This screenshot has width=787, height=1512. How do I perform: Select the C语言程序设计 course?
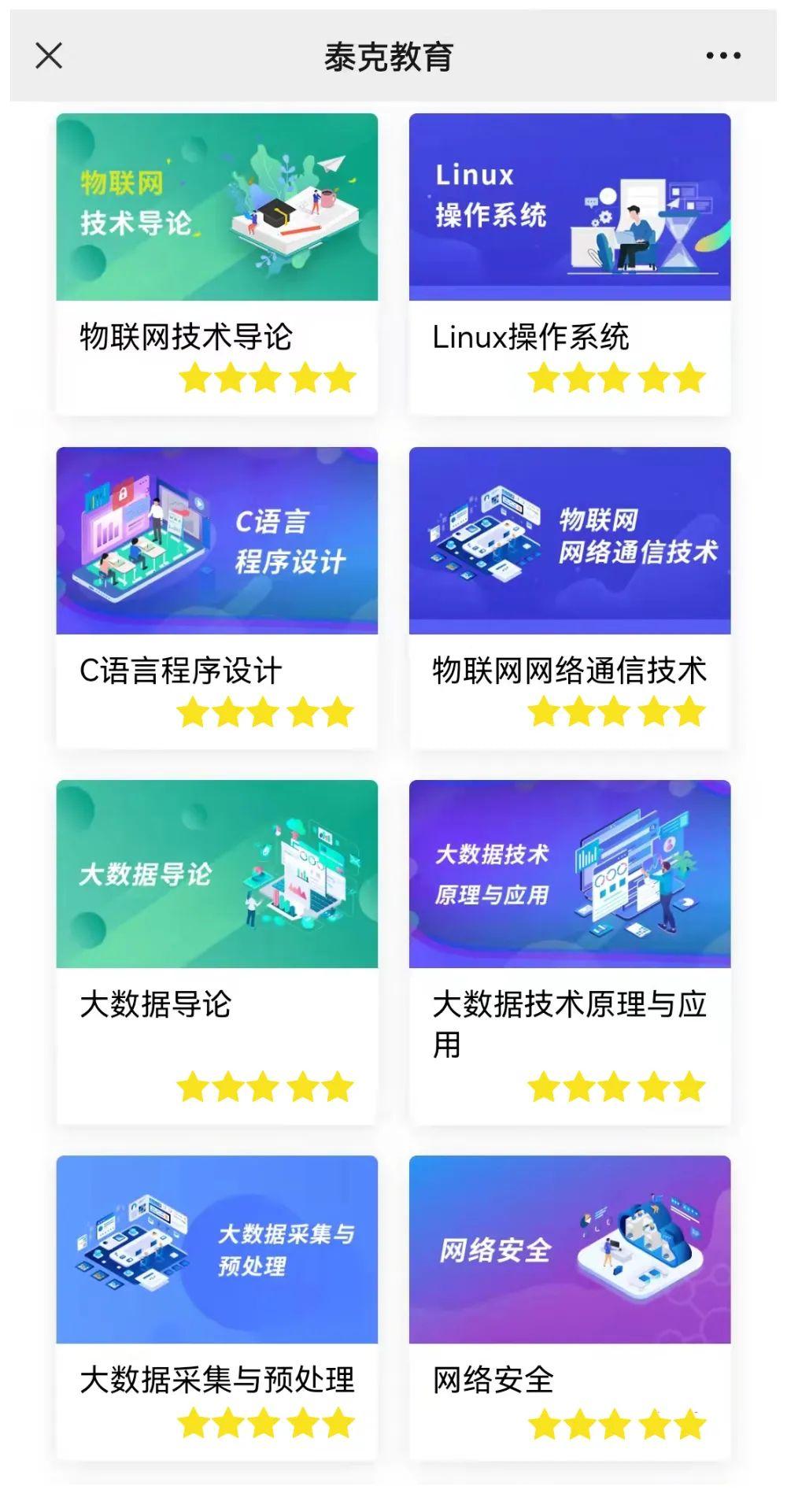coord(216,542)
